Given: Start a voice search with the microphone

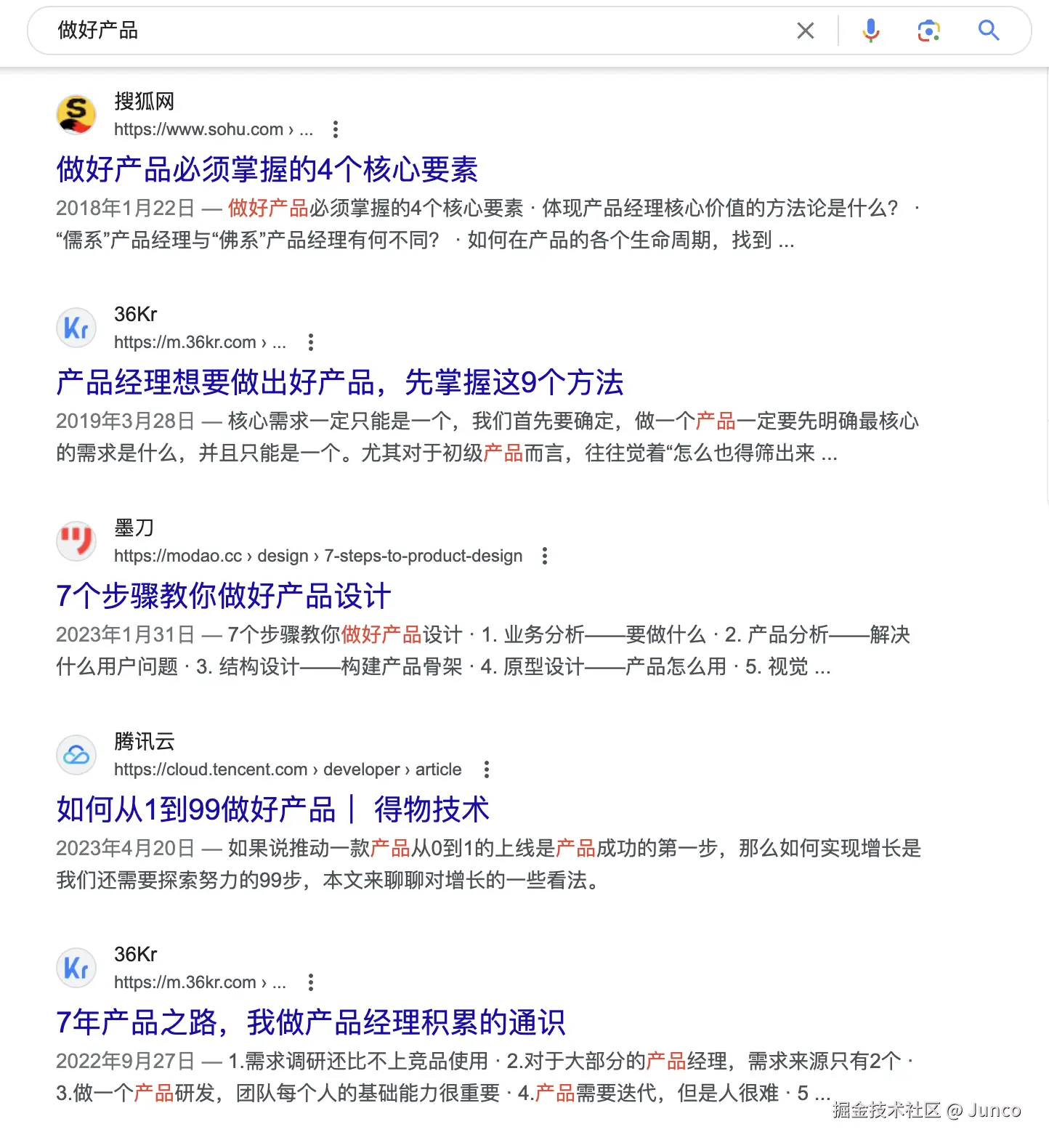Looking at the screenshot, I should coord(870,31).
